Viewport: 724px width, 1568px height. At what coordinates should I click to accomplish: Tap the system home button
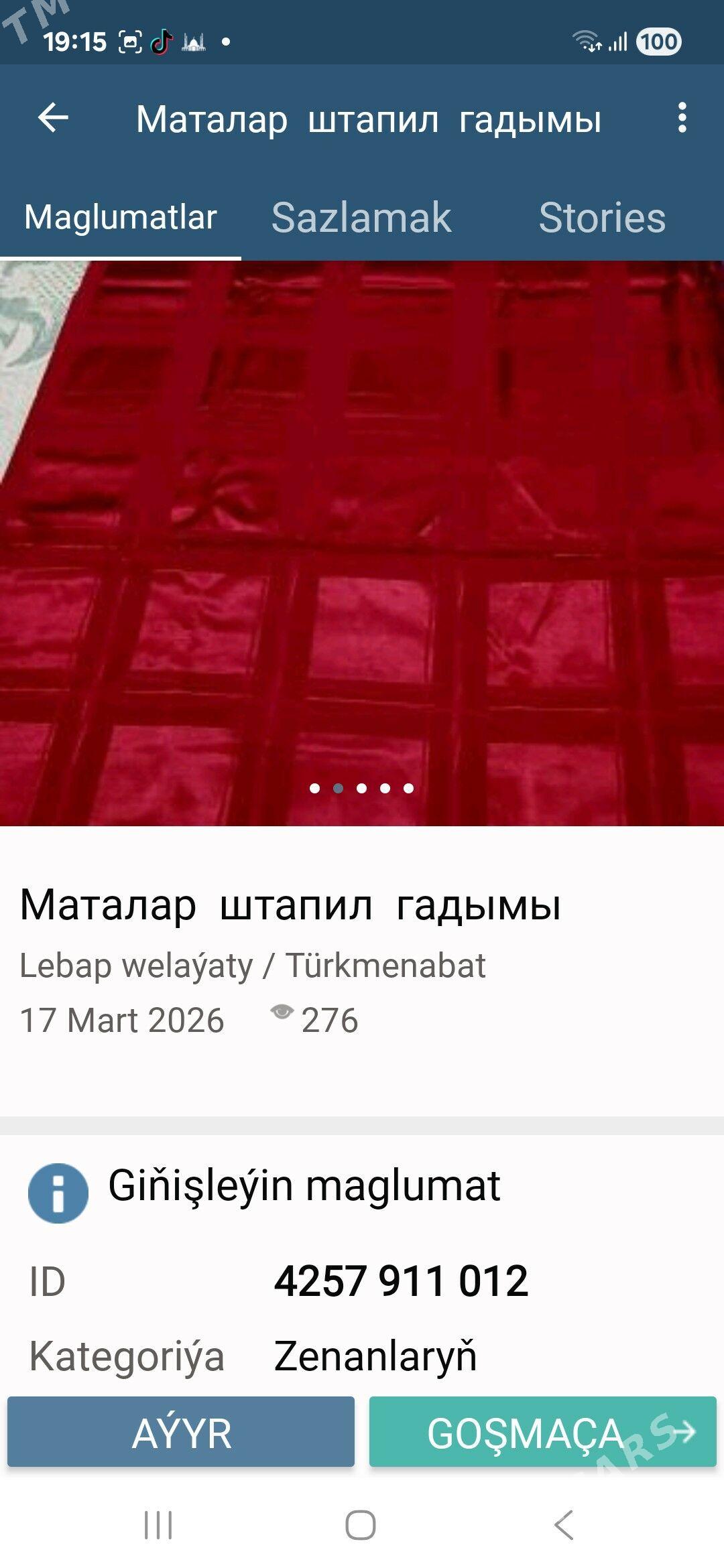tap(361, 1525)
